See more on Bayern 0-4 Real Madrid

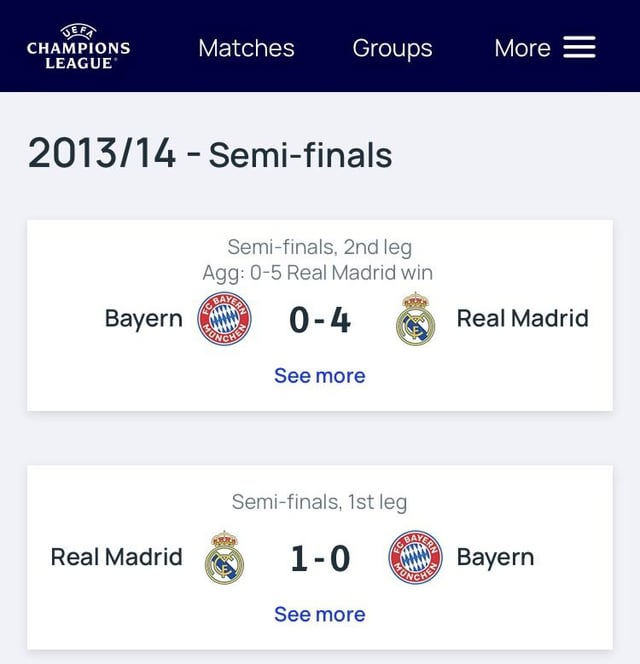320,376
